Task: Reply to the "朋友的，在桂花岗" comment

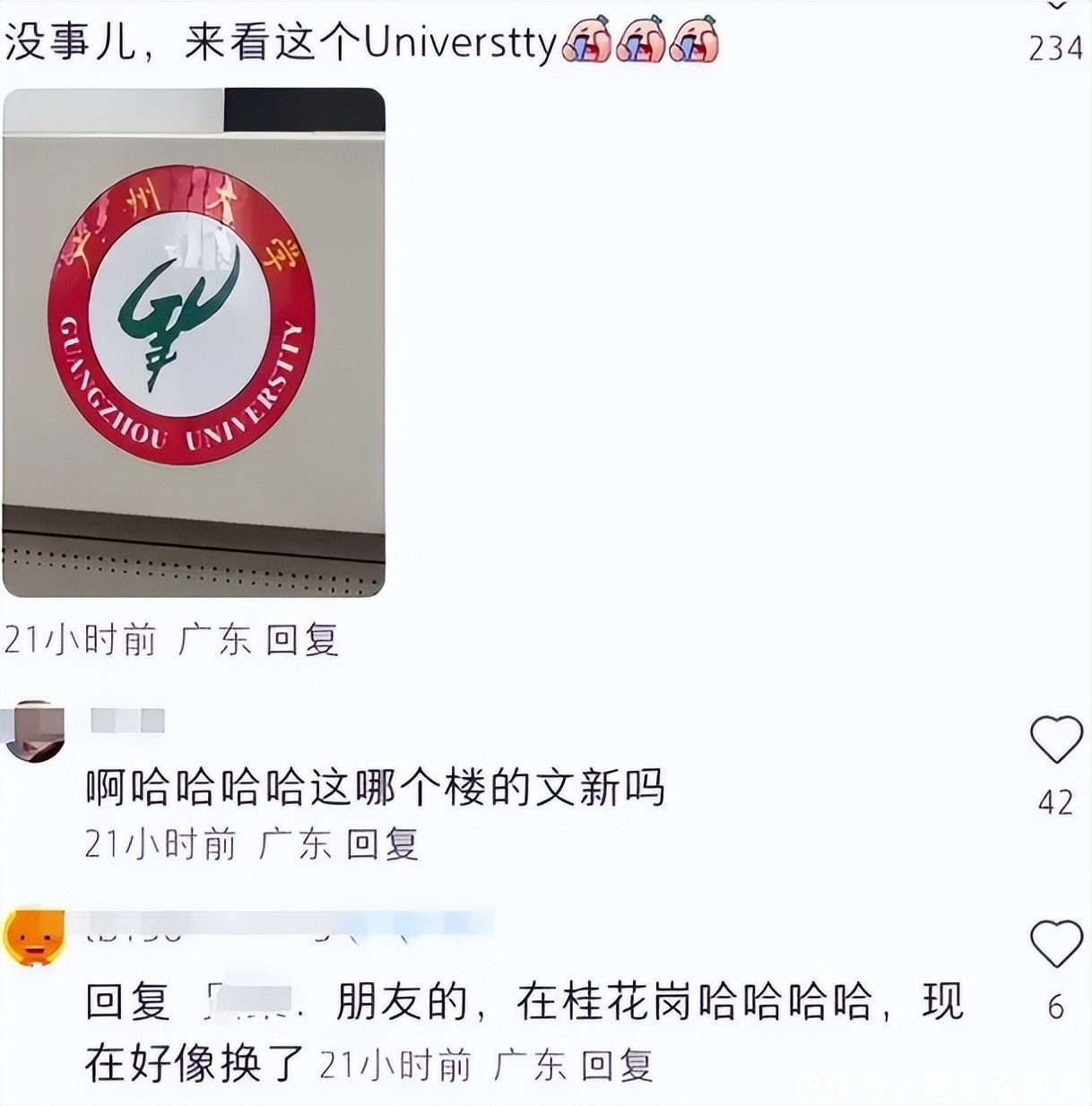Action: [x=617, y=1065]
